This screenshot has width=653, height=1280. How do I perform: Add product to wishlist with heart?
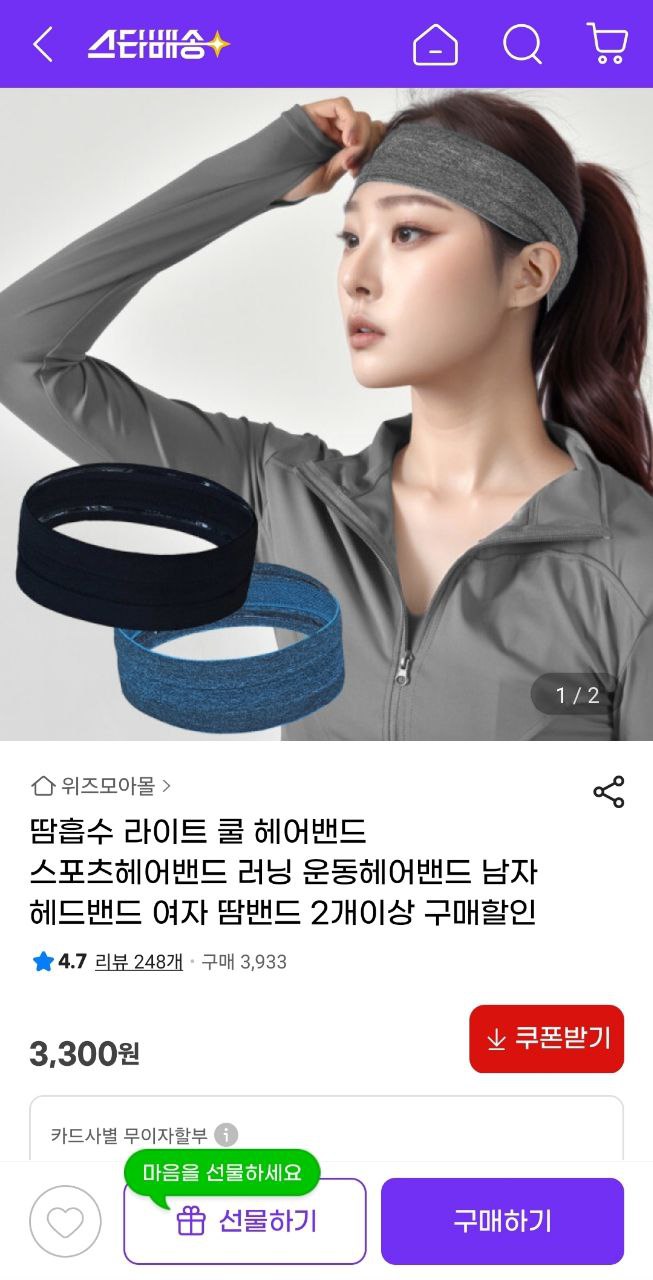[65, 1221]
